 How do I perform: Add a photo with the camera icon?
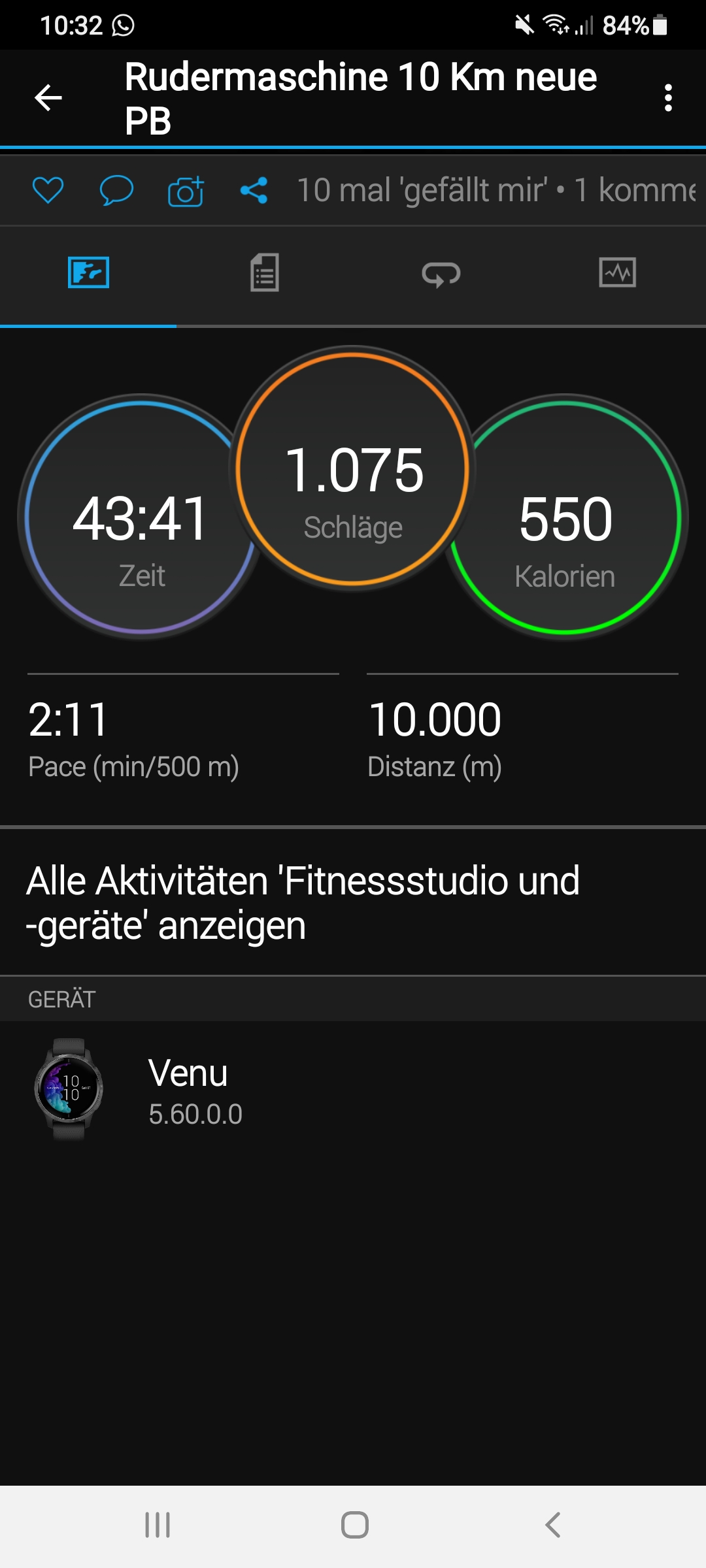pyautogui.click(x=186, y=191)
